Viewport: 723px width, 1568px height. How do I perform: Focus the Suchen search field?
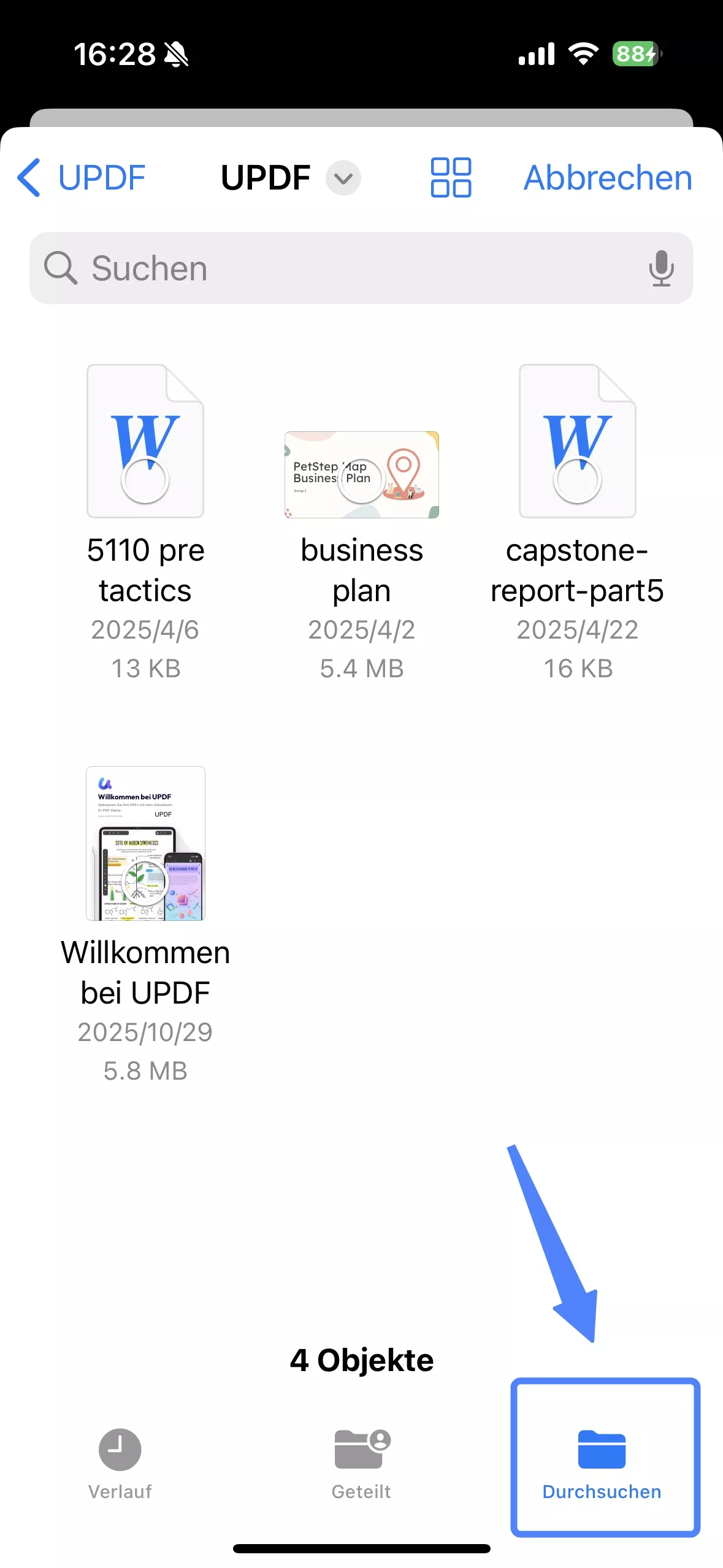(343, 268)
